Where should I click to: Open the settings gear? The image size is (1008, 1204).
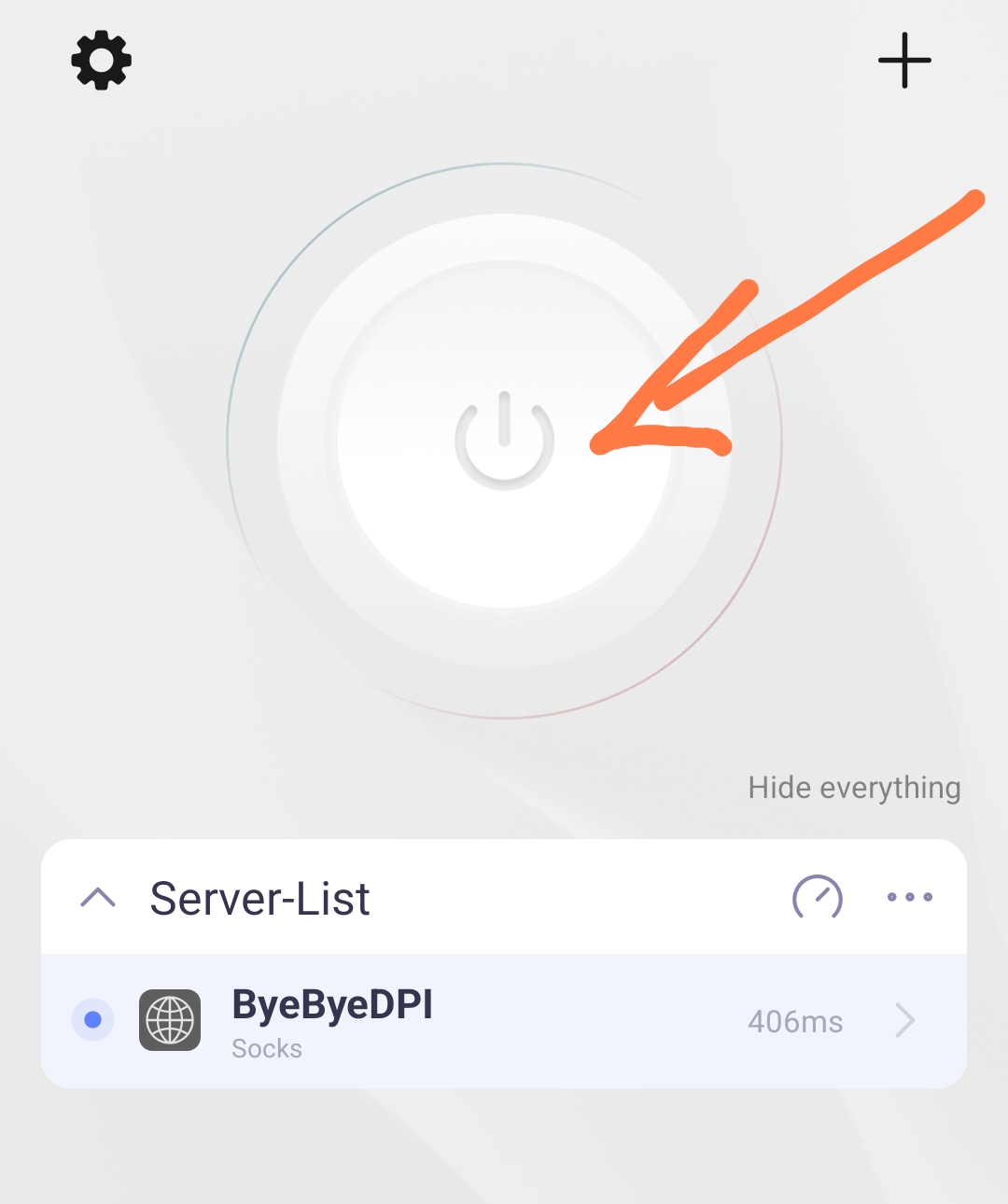102,61
